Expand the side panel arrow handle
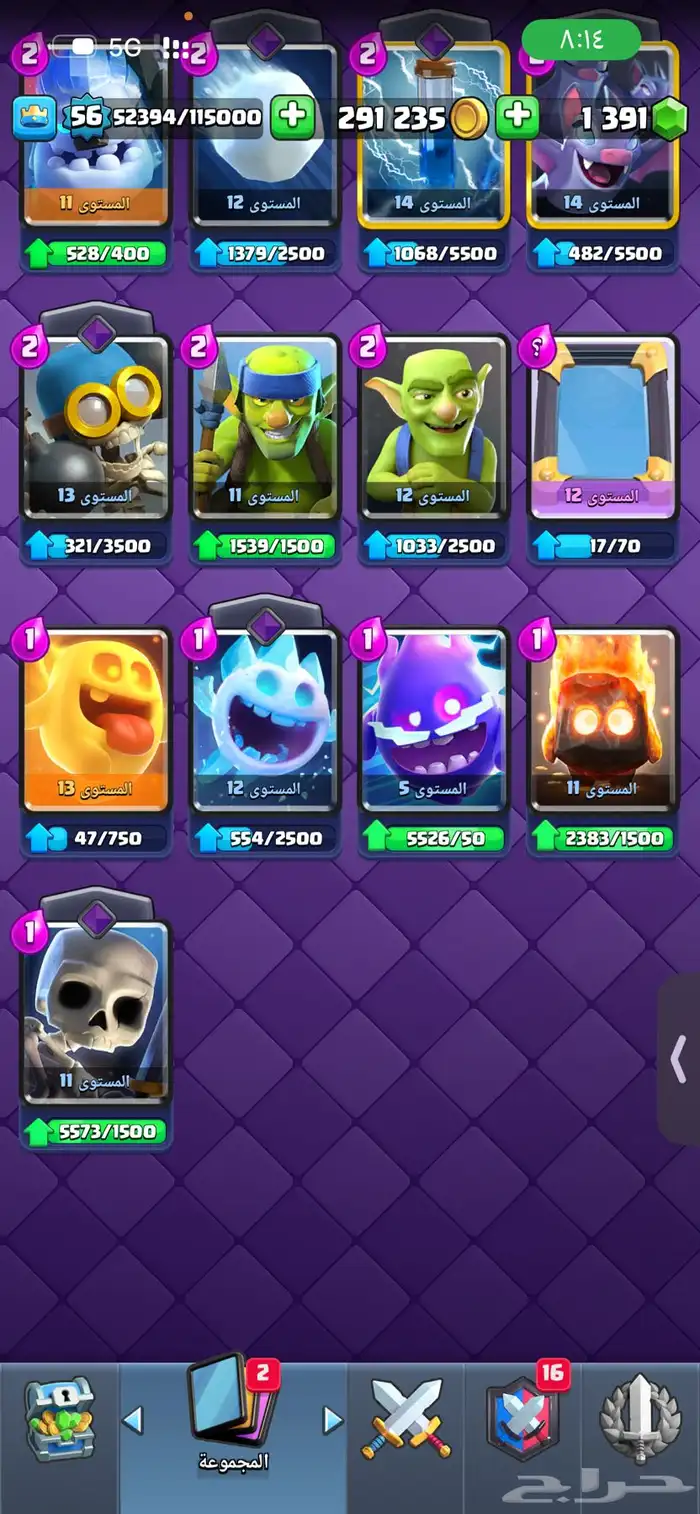Image resolution: width=700 pixels, height=1514 pixels. point(679,1058)
